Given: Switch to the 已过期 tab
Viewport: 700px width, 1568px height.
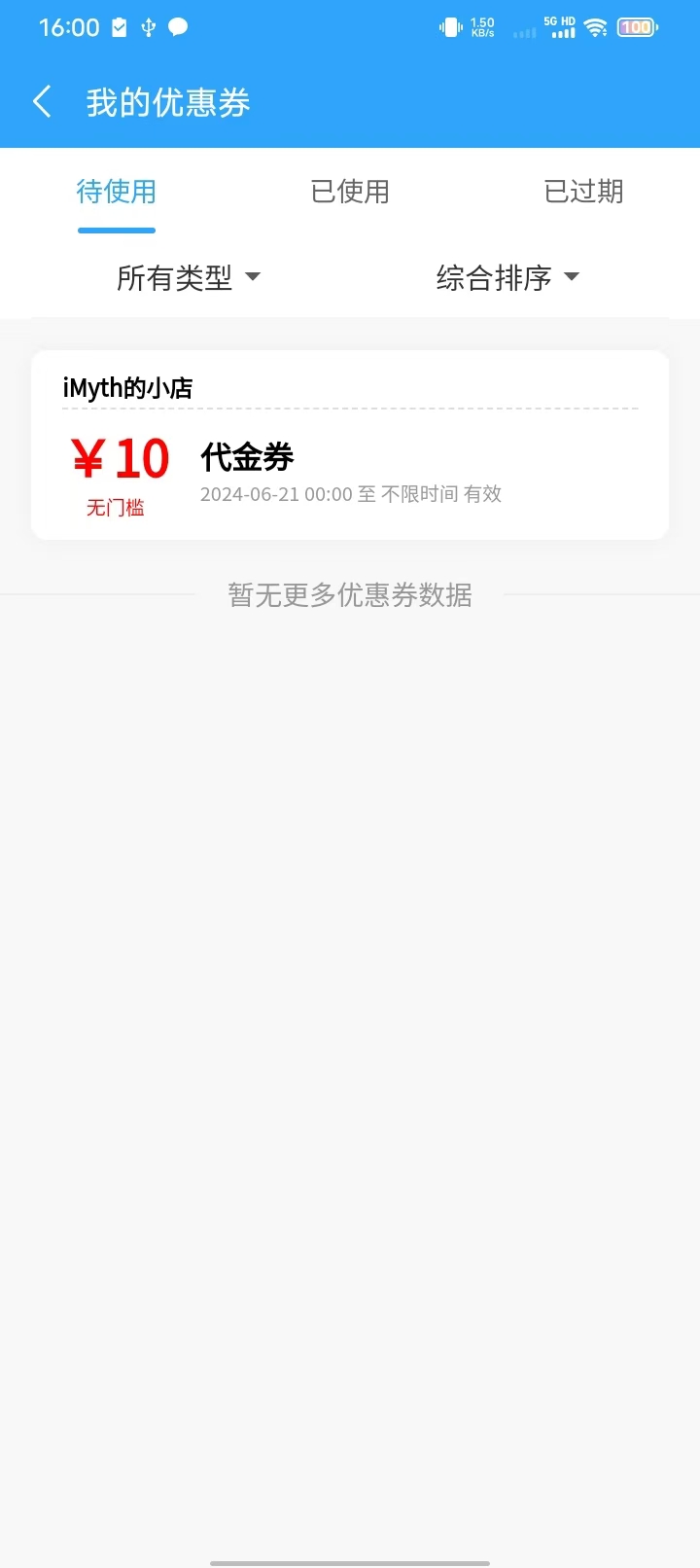Looking at the screenshot, I should click(583, 192).
